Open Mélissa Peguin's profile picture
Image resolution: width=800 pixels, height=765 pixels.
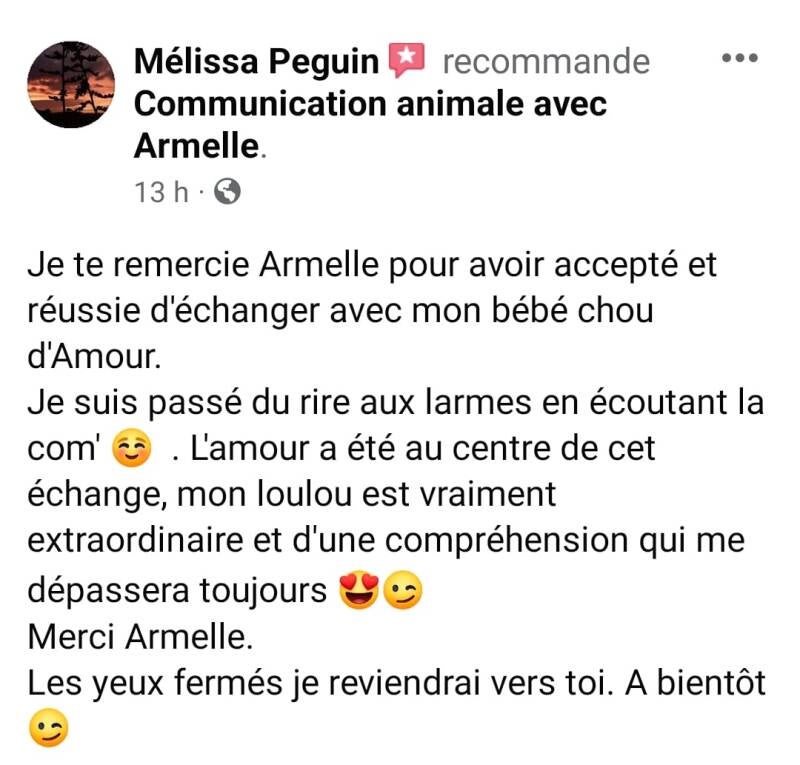pyautogui.click(x=71, y=86)
